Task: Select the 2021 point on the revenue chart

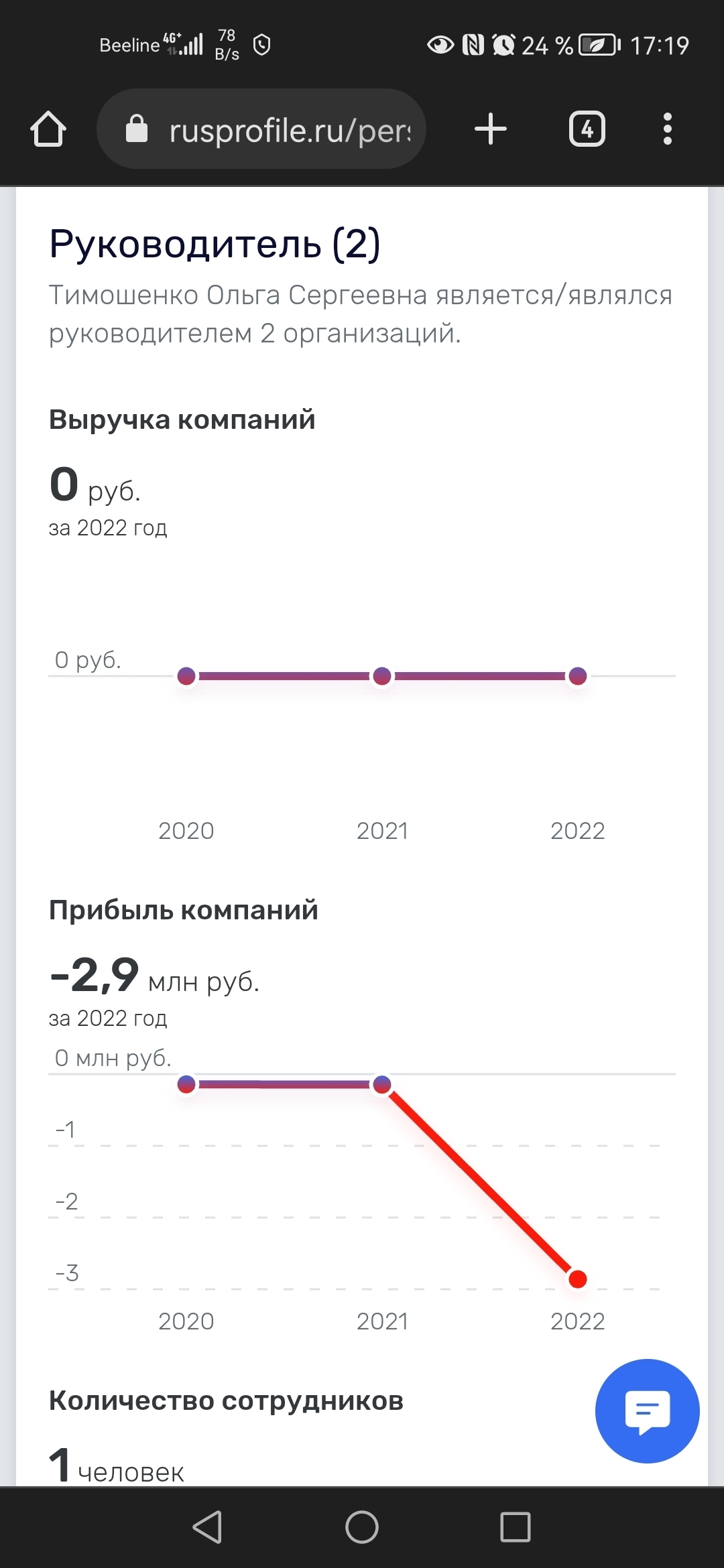Action: [x=382, y=676]
